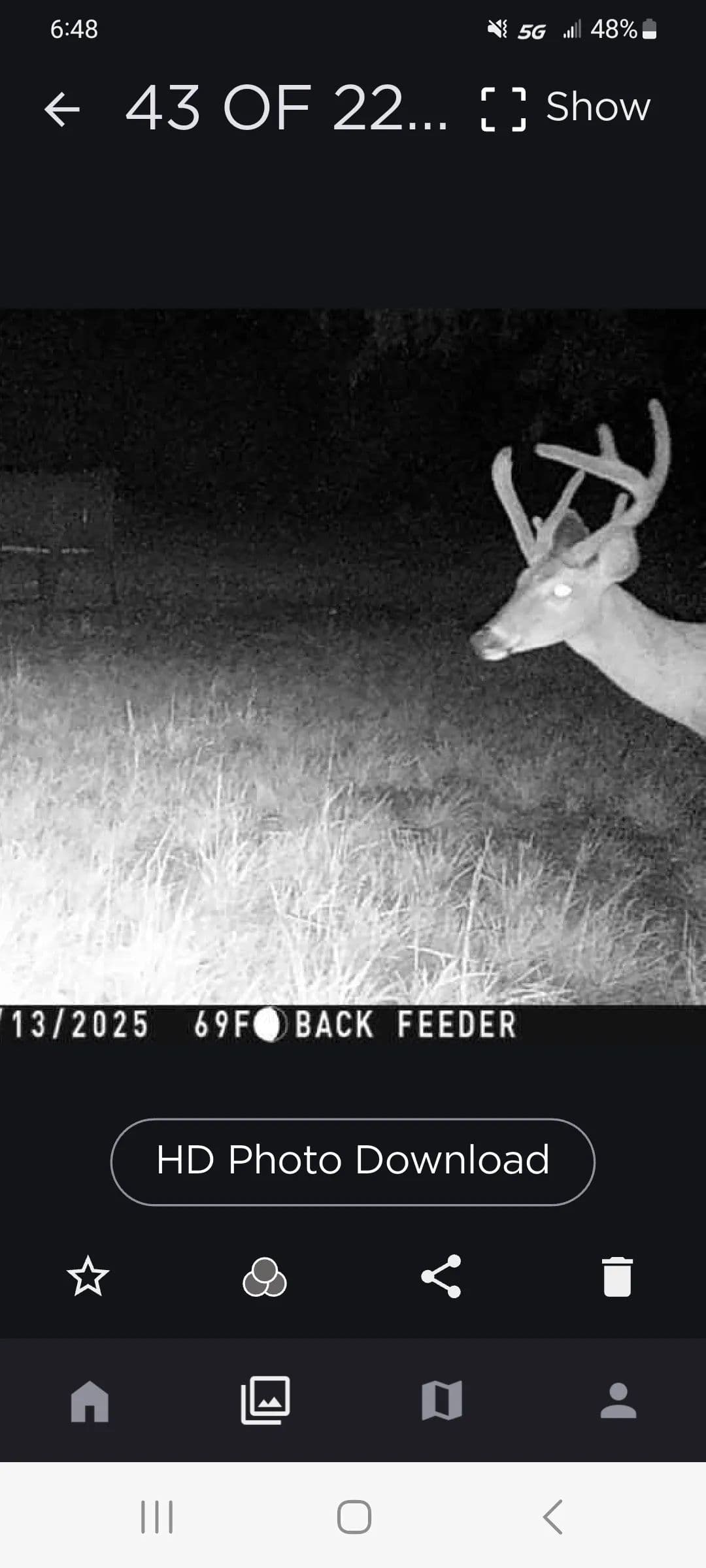Tap the system home button
Image resolution: width=706 pixels, height=1568 pixels.
[354, 1516]
